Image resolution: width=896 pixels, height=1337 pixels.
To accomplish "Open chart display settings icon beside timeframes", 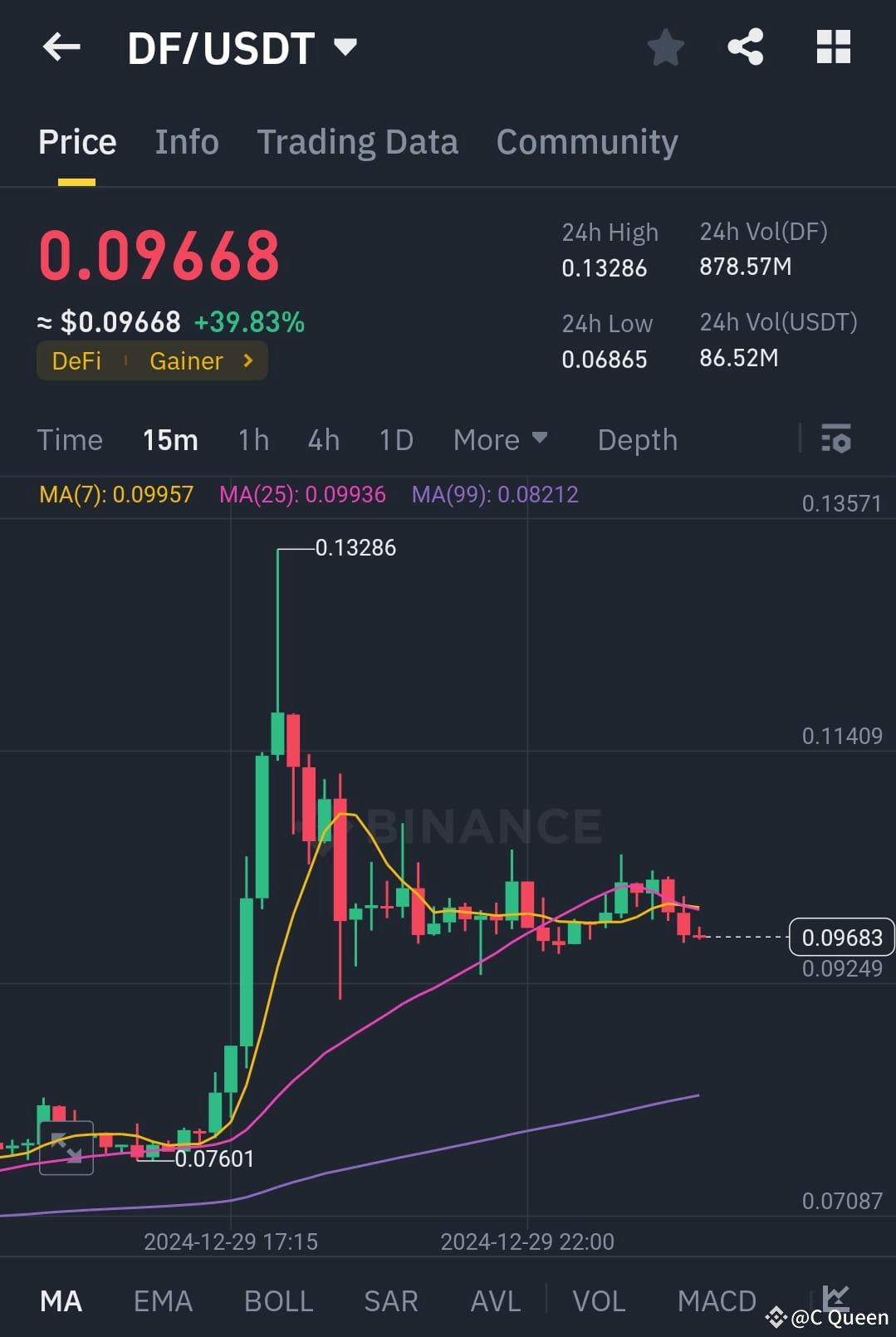I will coord(835,438).
